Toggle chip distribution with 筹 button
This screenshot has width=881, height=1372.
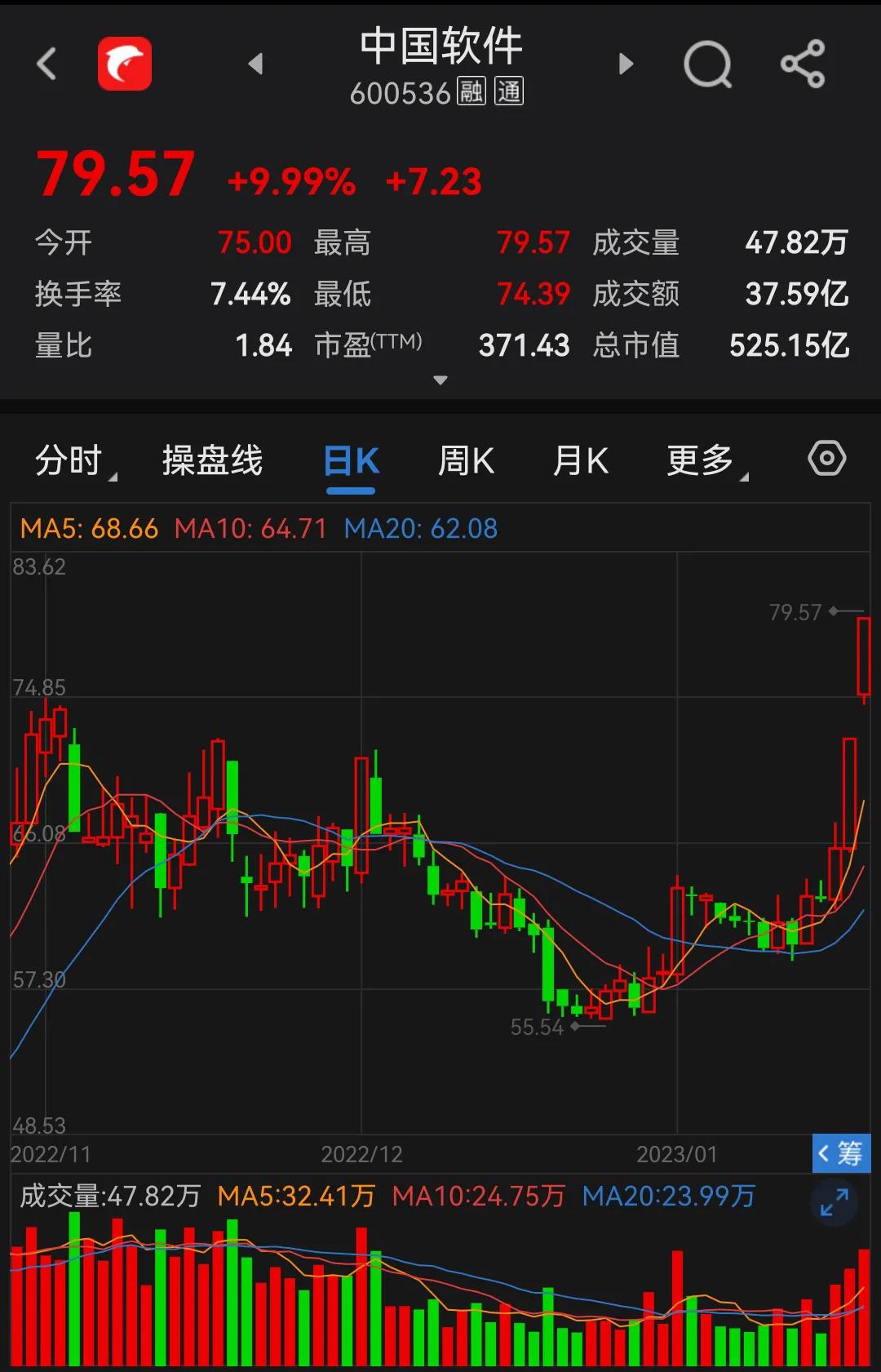(x=842, y=1153)
